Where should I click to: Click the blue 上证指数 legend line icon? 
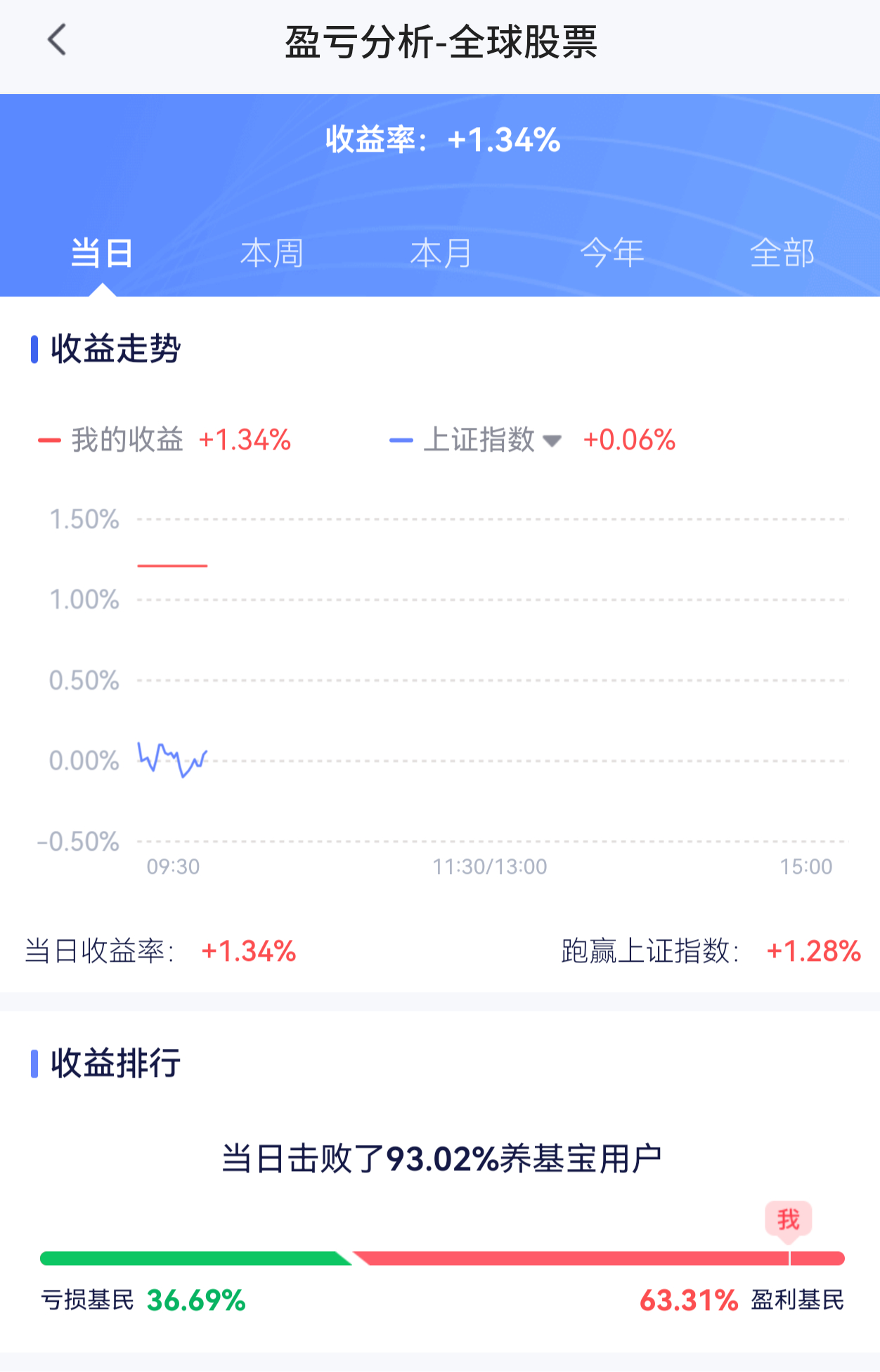click(x=403, y=440)
